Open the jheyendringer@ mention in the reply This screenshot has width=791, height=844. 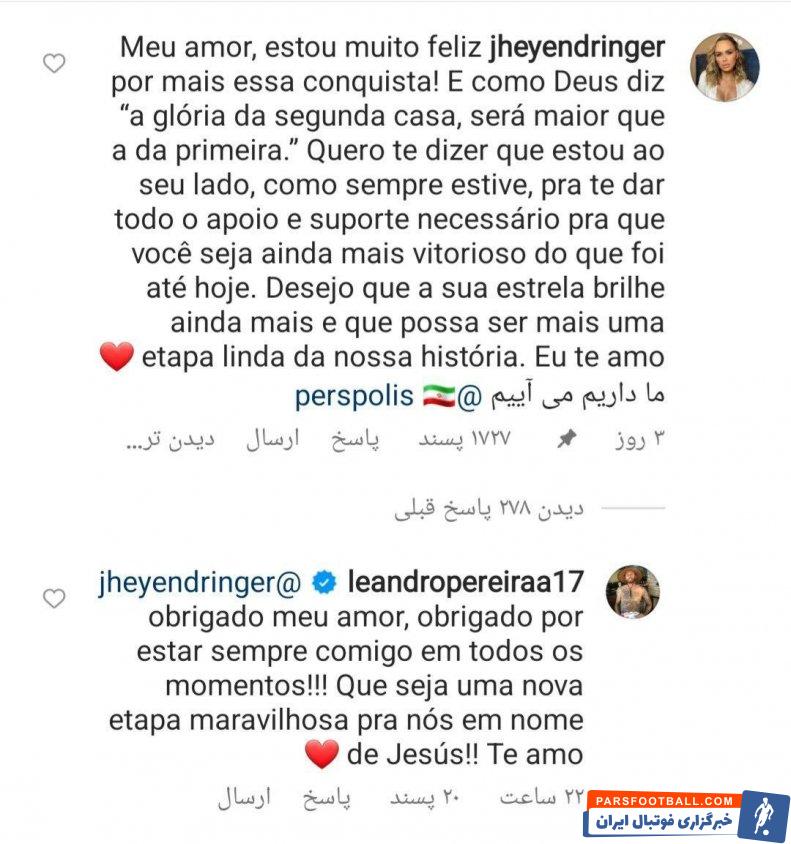(x=199, y=582)
